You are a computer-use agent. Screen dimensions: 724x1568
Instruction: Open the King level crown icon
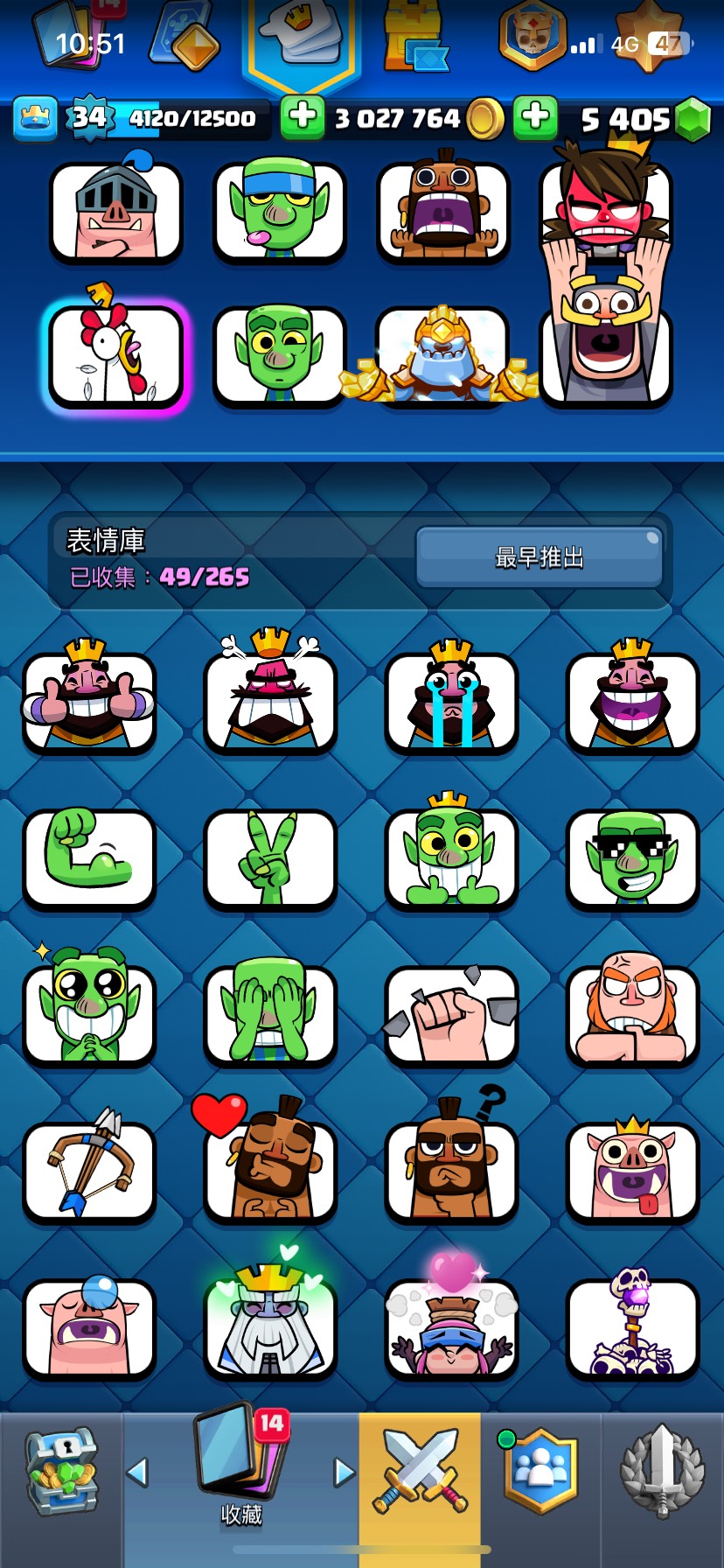click(35, 117)
